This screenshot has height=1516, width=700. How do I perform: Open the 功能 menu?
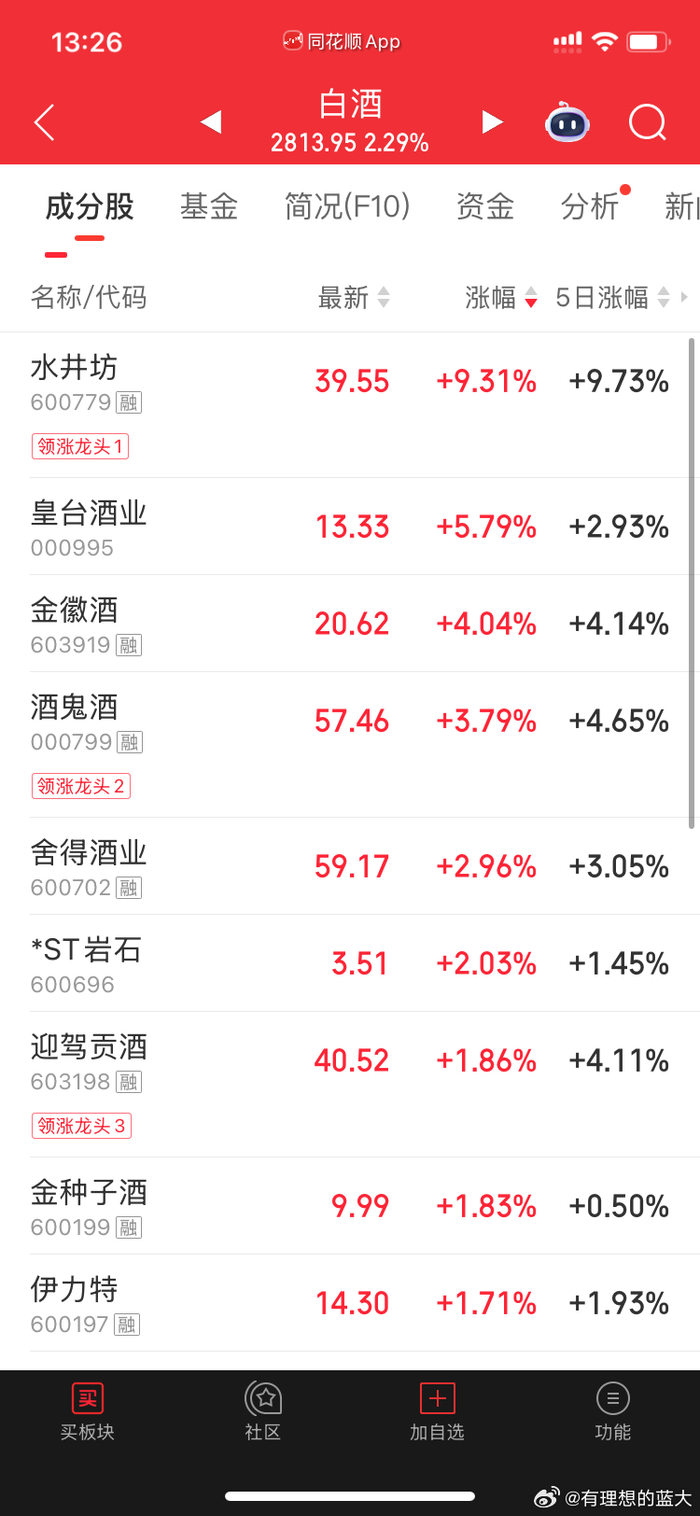pos(612,1411)
